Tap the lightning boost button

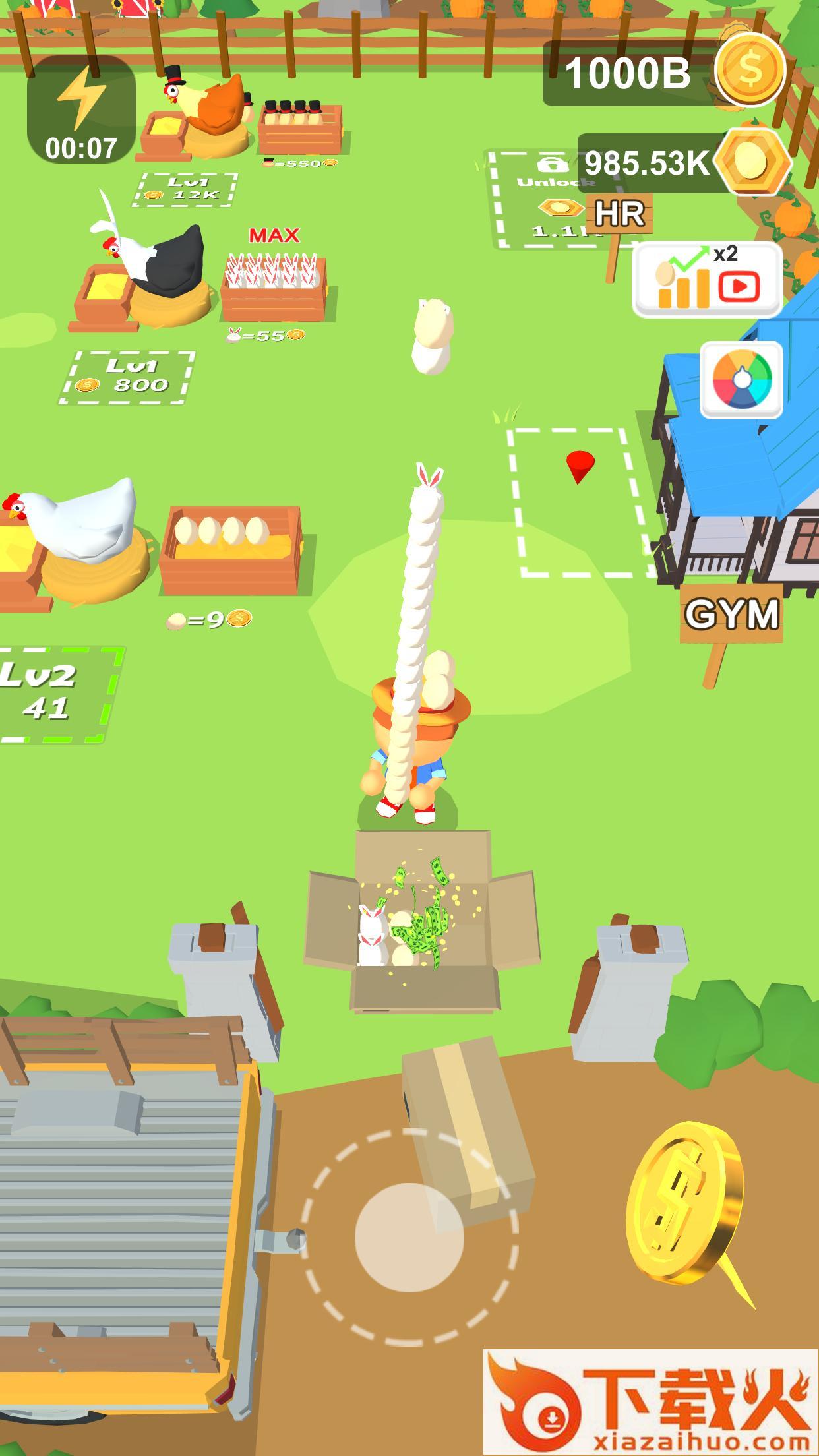click(82, 110)
